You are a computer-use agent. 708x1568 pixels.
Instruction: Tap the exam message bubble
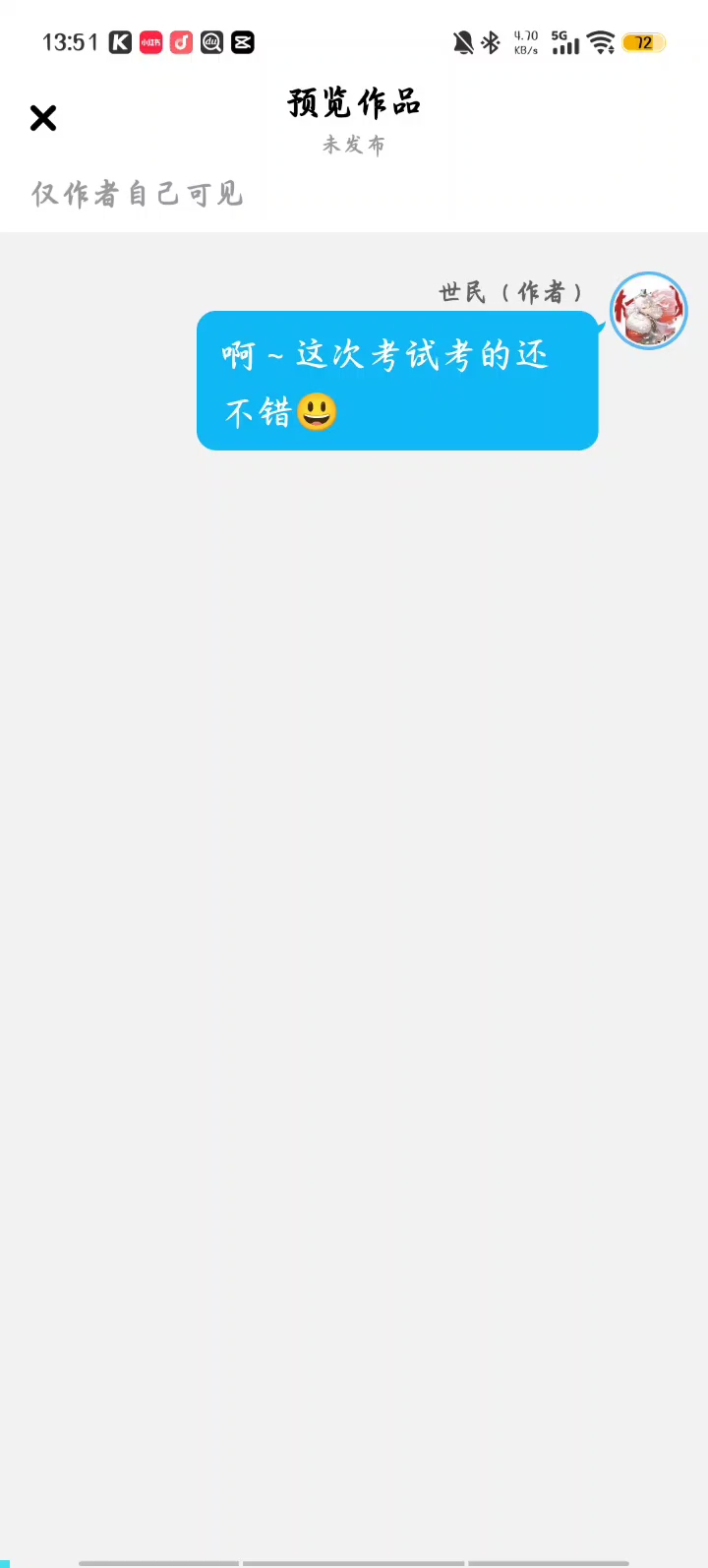coord(397,381)
